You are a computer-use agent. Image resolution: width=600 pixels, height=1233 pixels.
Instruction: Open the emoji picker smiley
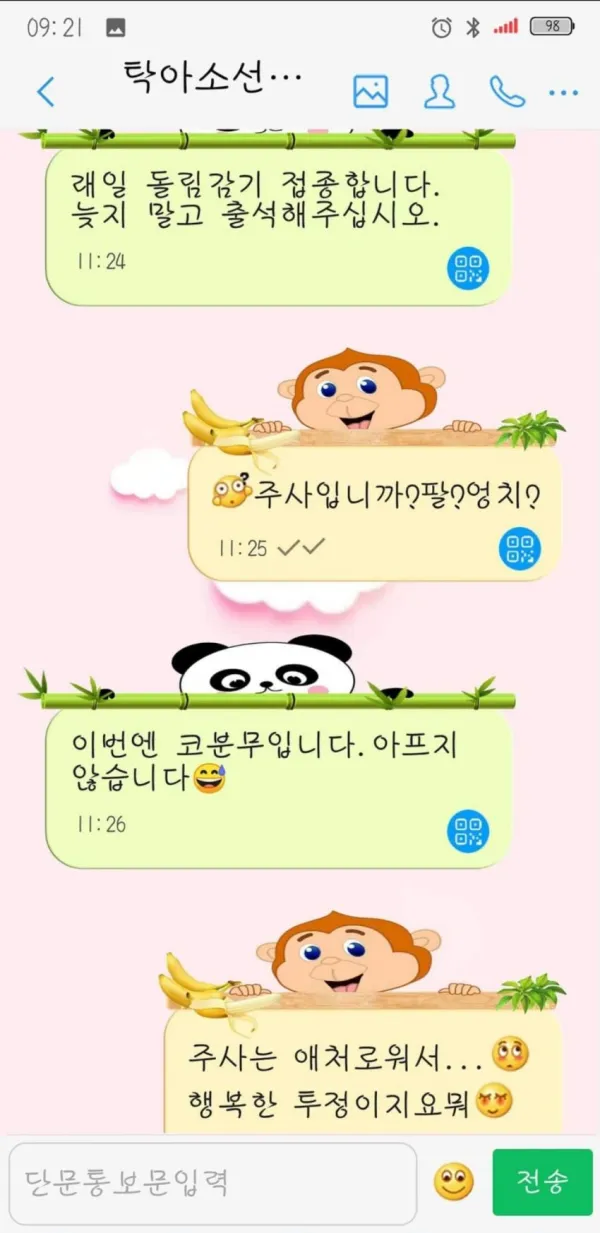click(453, 1183)
